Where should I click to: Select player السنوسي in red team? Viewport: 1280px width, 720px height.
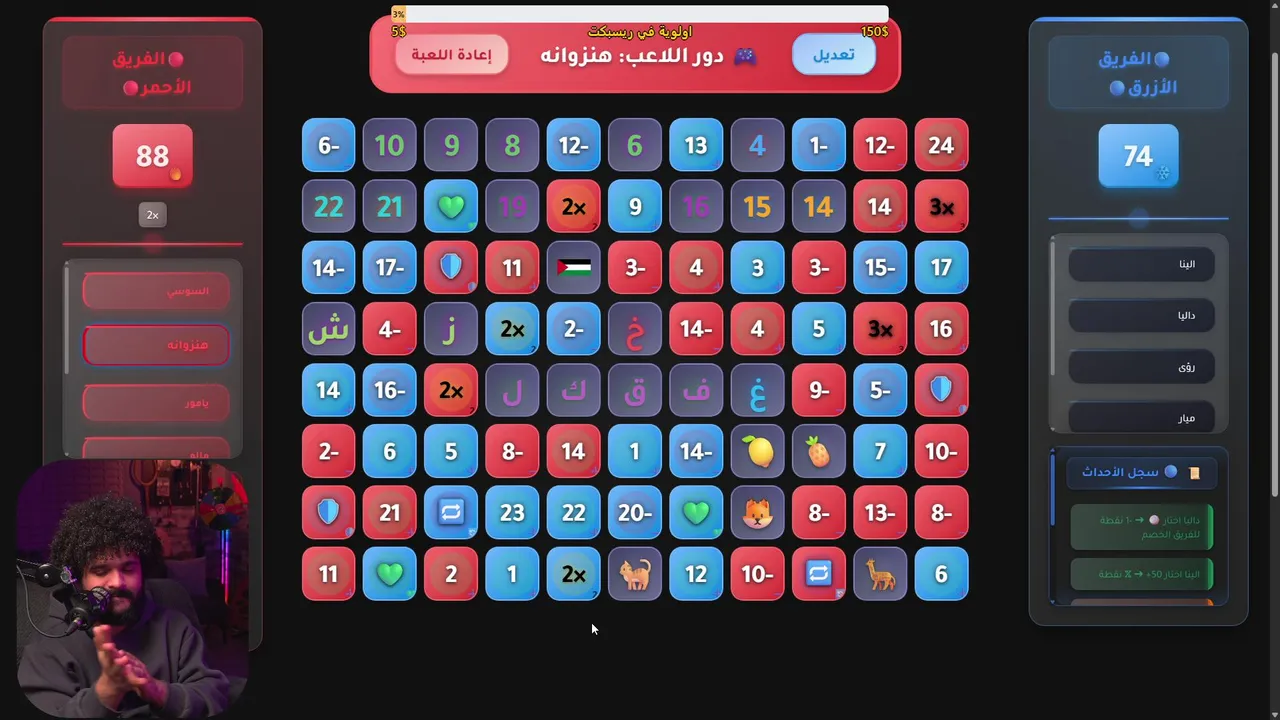pyautogui.click(x=156, y=291)
